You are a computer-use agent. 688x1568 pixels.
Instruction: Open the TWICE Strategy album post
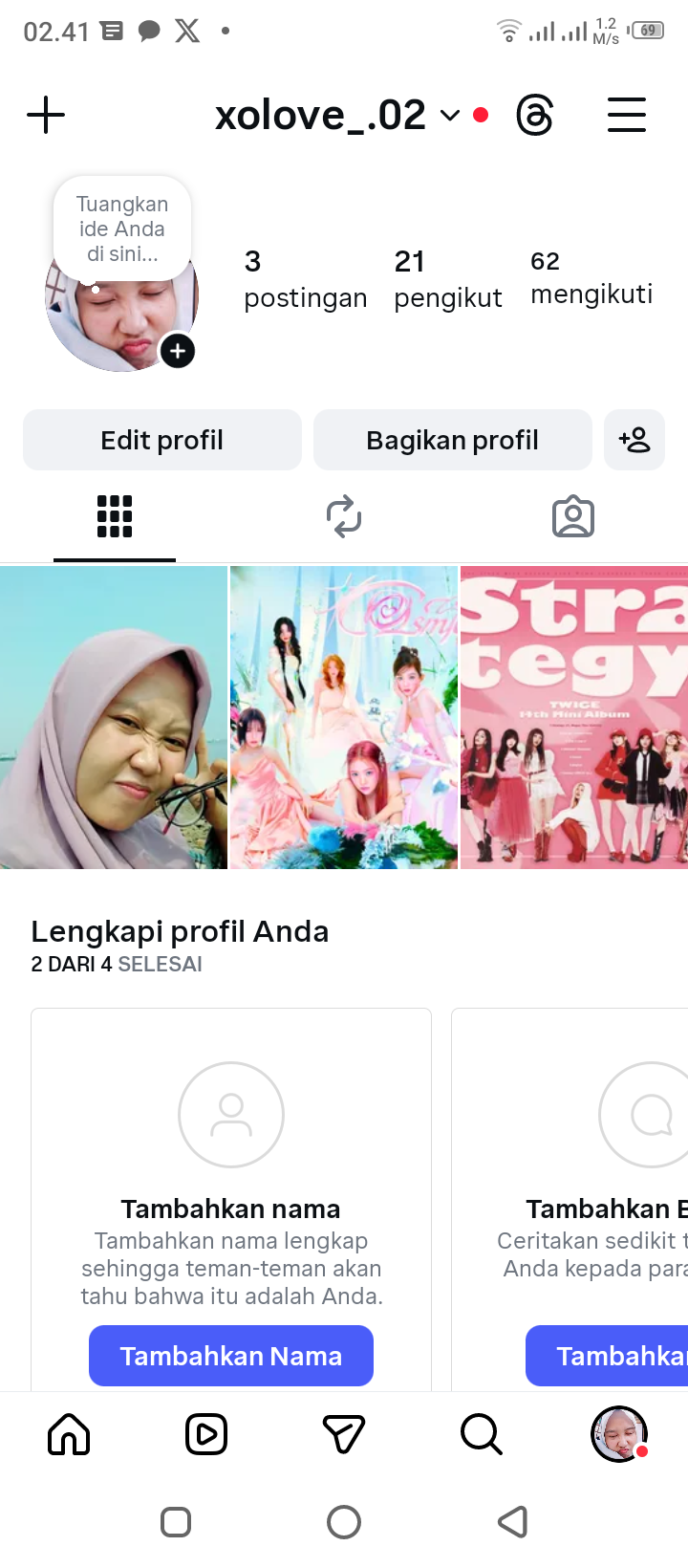574,717
